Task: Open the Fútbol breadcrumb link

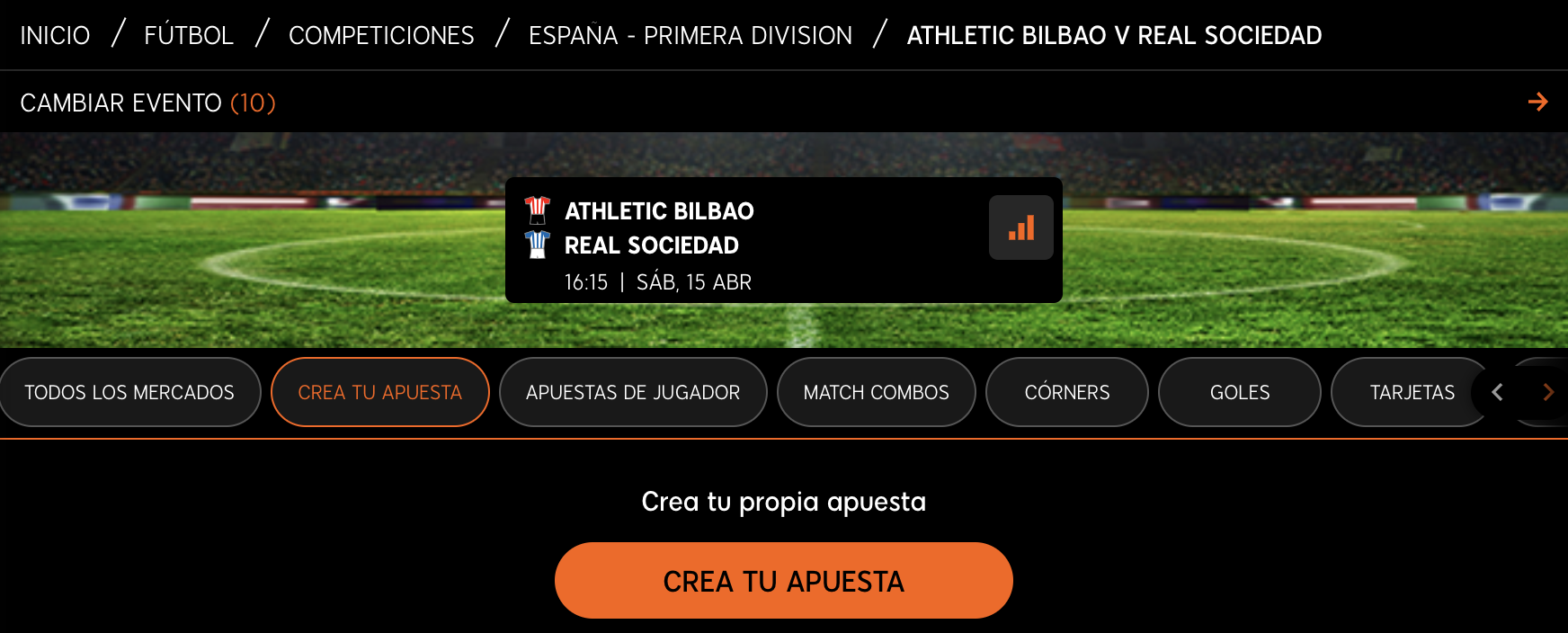Action: click(189, 35)
